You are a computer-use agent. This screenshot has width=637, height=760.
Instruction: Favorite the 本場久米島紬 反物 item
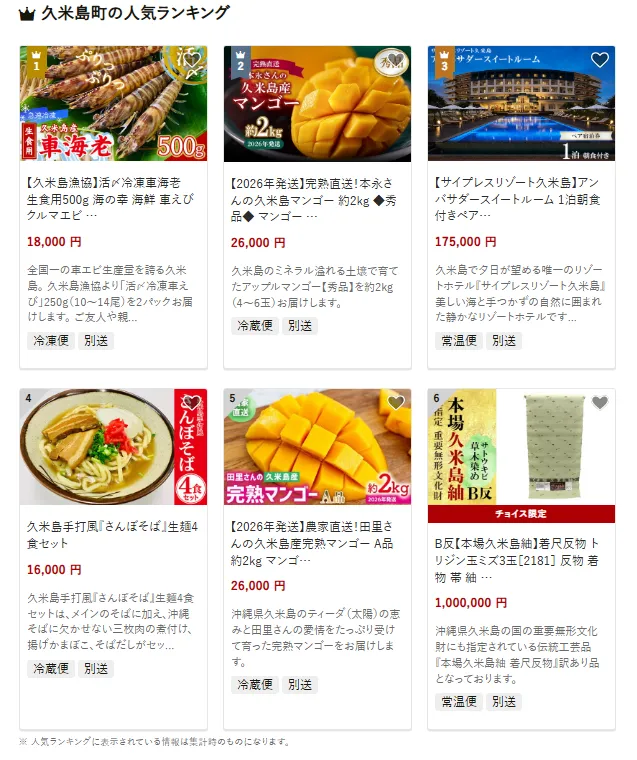pos(599,402)
